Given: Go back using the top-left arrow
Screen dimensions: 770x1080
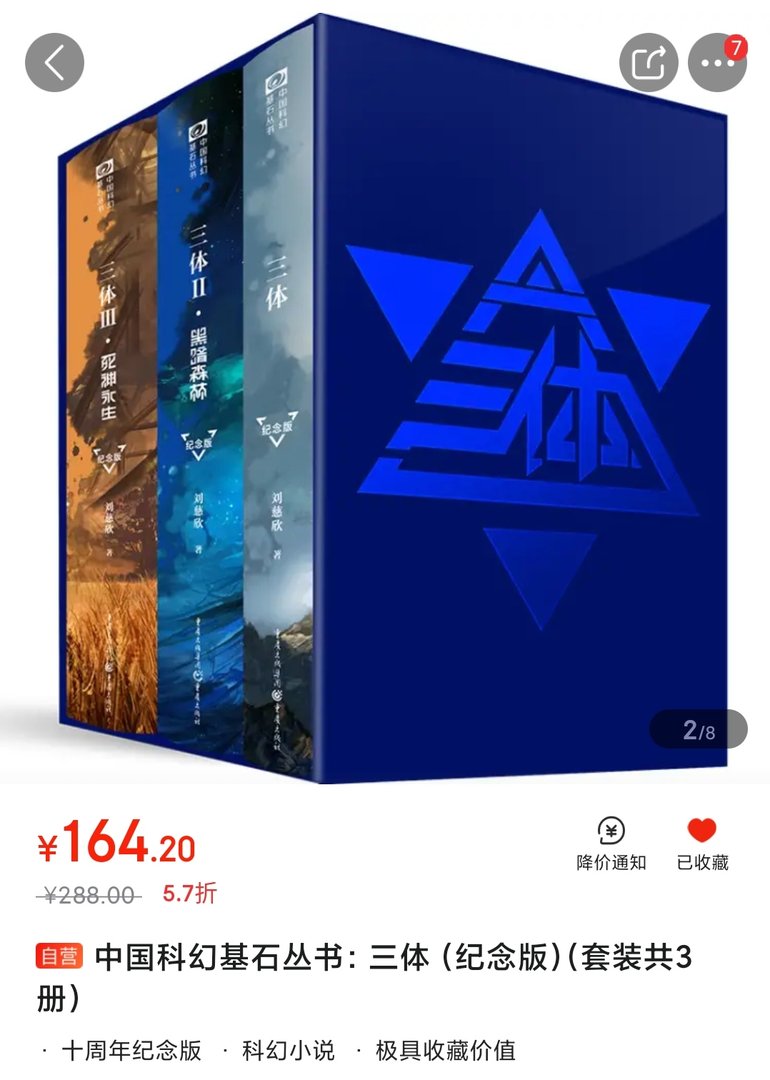Looking at the screenshot, I should (x=54, y=62).
